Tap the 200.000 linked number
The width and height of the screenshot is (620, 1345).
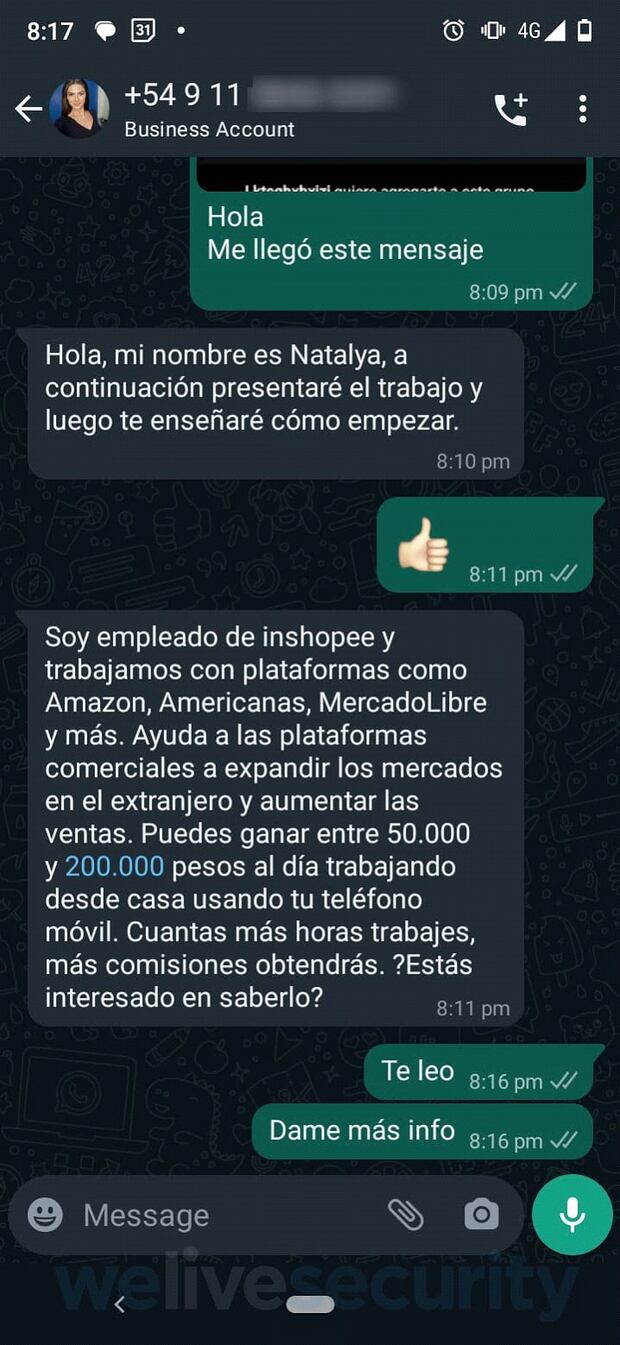(x=114, y=866)
